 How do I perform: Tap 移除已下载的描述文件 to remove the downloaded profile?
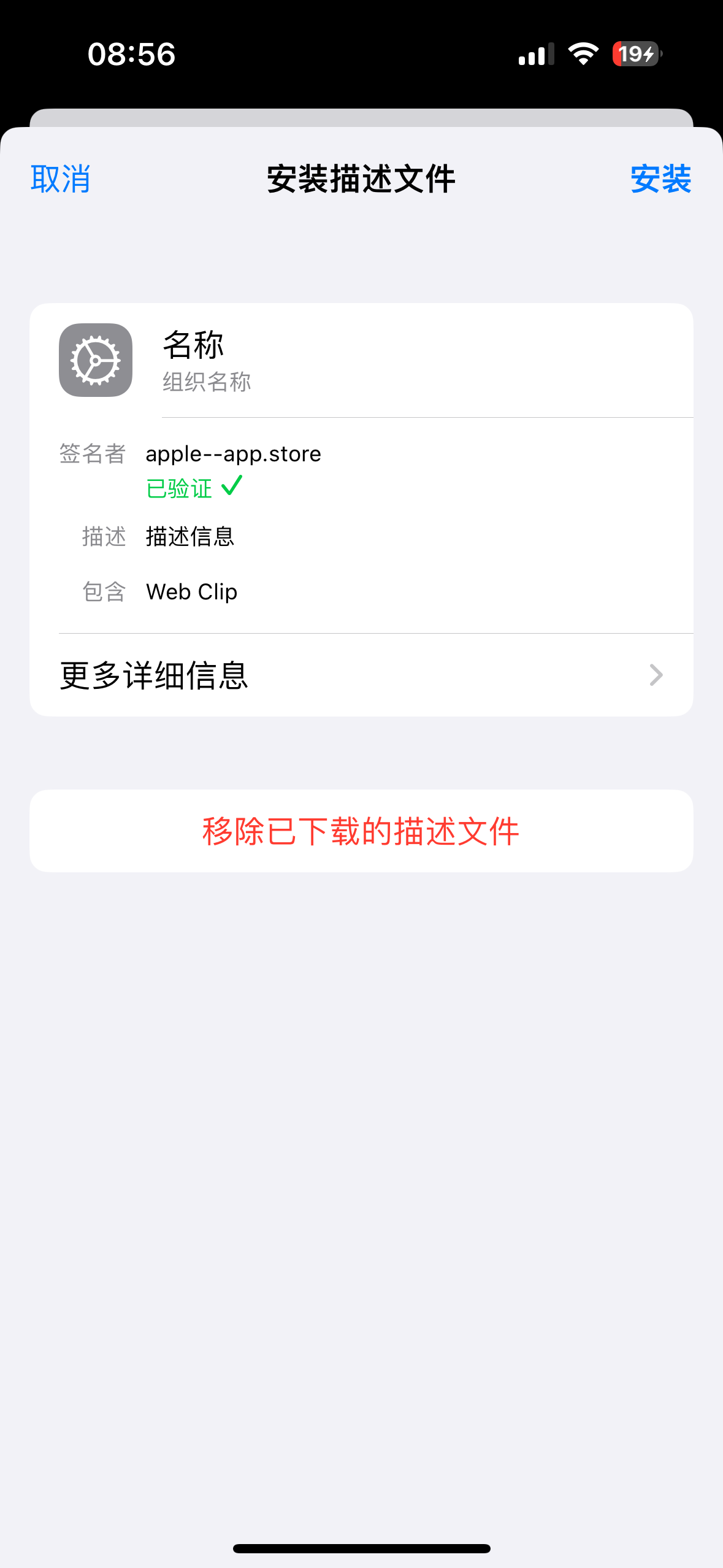(x=361, y=831)
